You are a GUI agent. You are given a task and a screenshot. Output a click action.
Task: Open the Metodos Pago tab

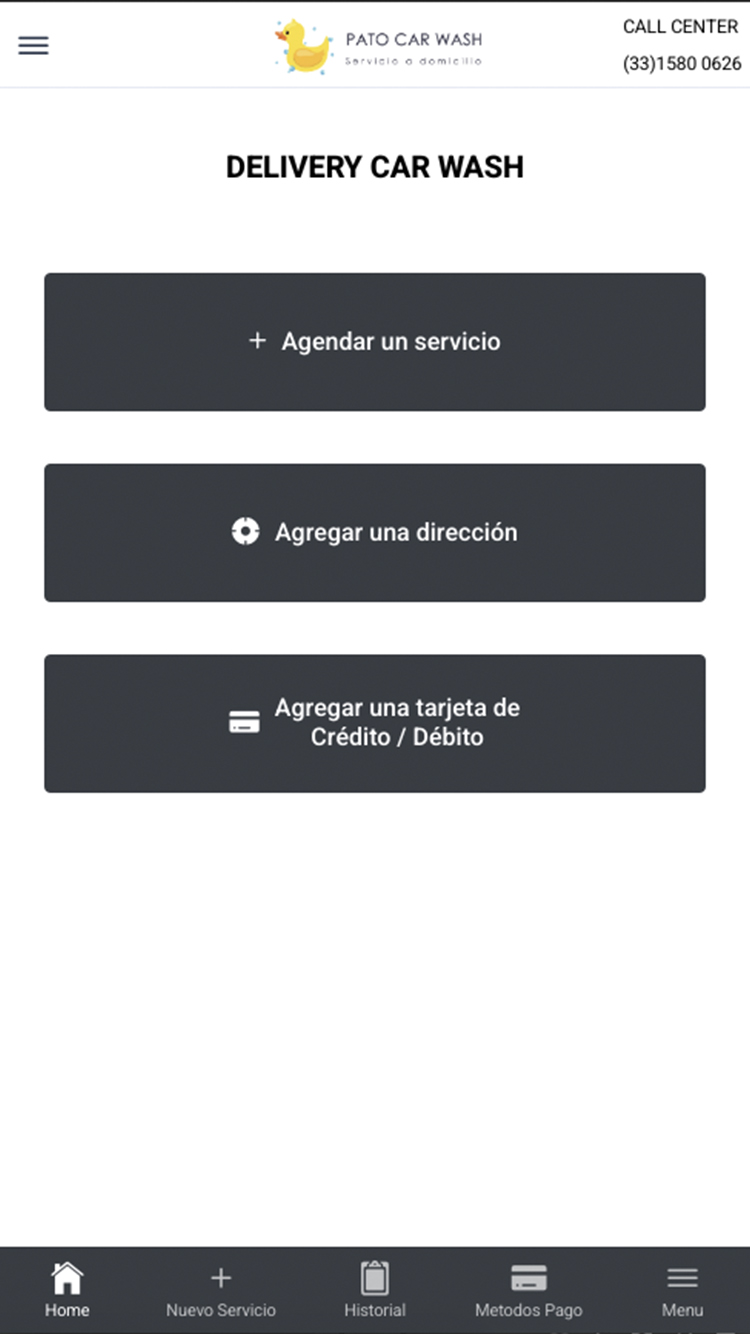coord(528,1290)
